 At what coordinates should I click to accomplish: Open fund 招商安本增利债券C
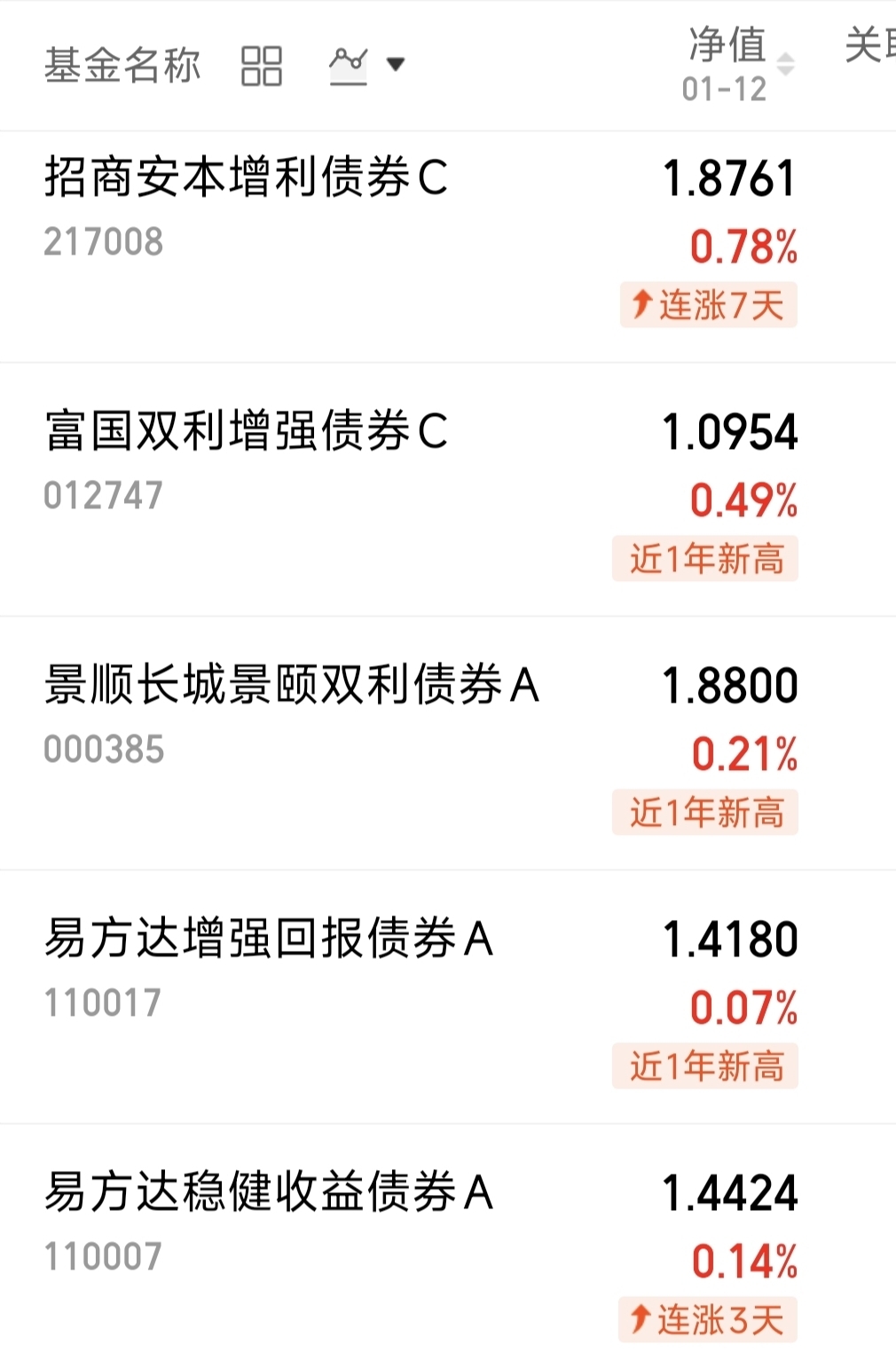coord(246,177)
